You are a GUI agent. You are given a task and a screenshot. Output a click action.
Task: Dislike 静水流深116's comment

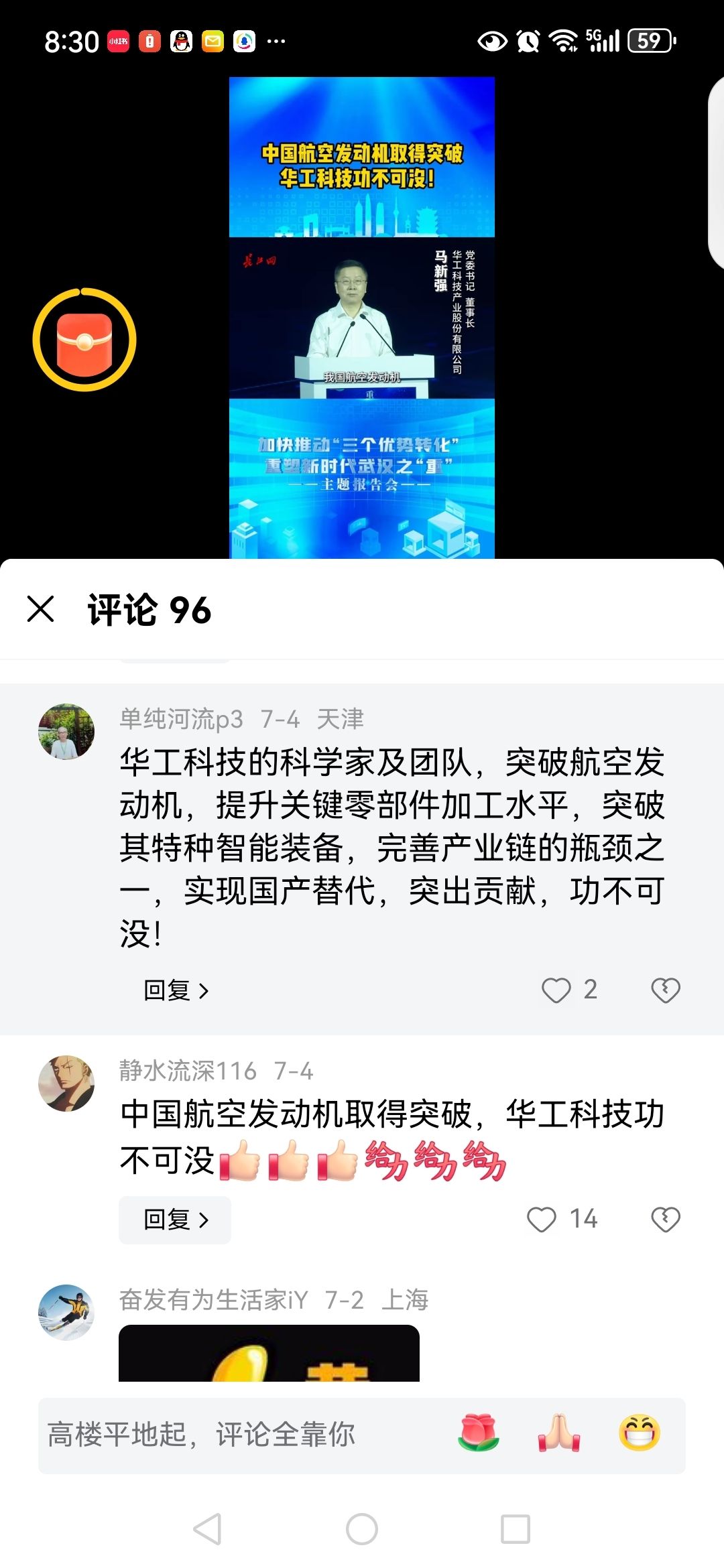665,1219
